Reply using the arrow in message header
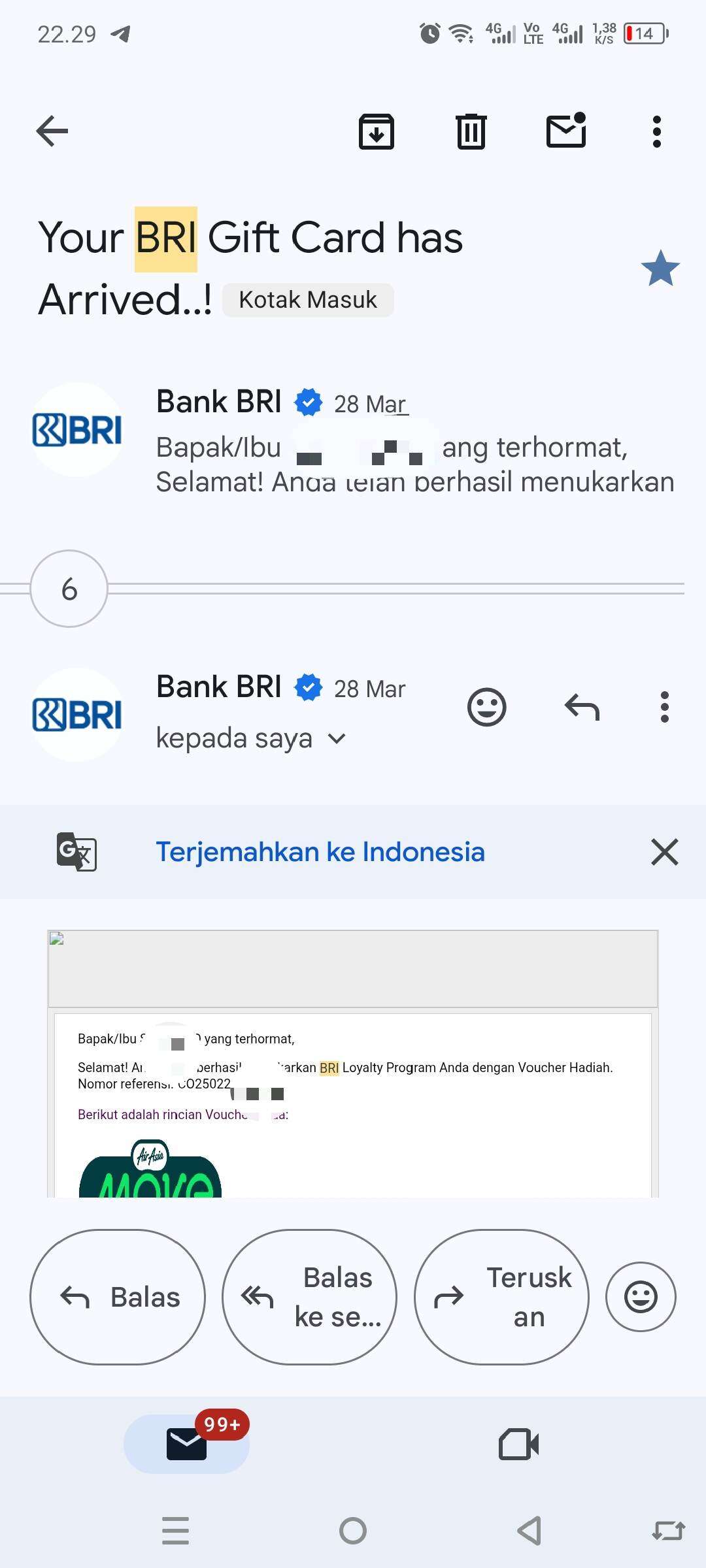 click(582, 707)
